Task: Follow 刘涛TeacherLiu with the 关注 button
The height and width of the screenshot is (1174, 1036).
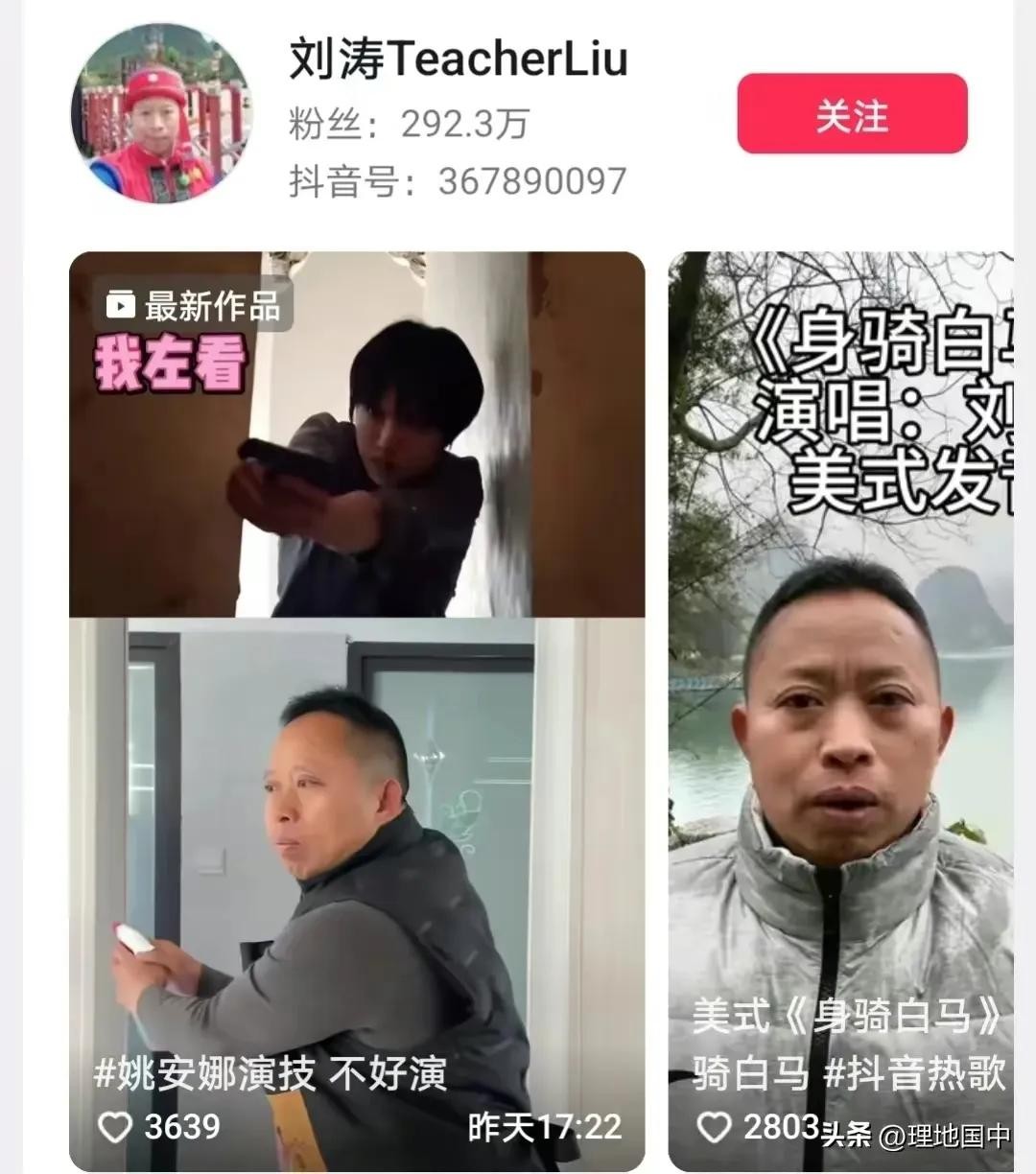Action: point(852,114)
